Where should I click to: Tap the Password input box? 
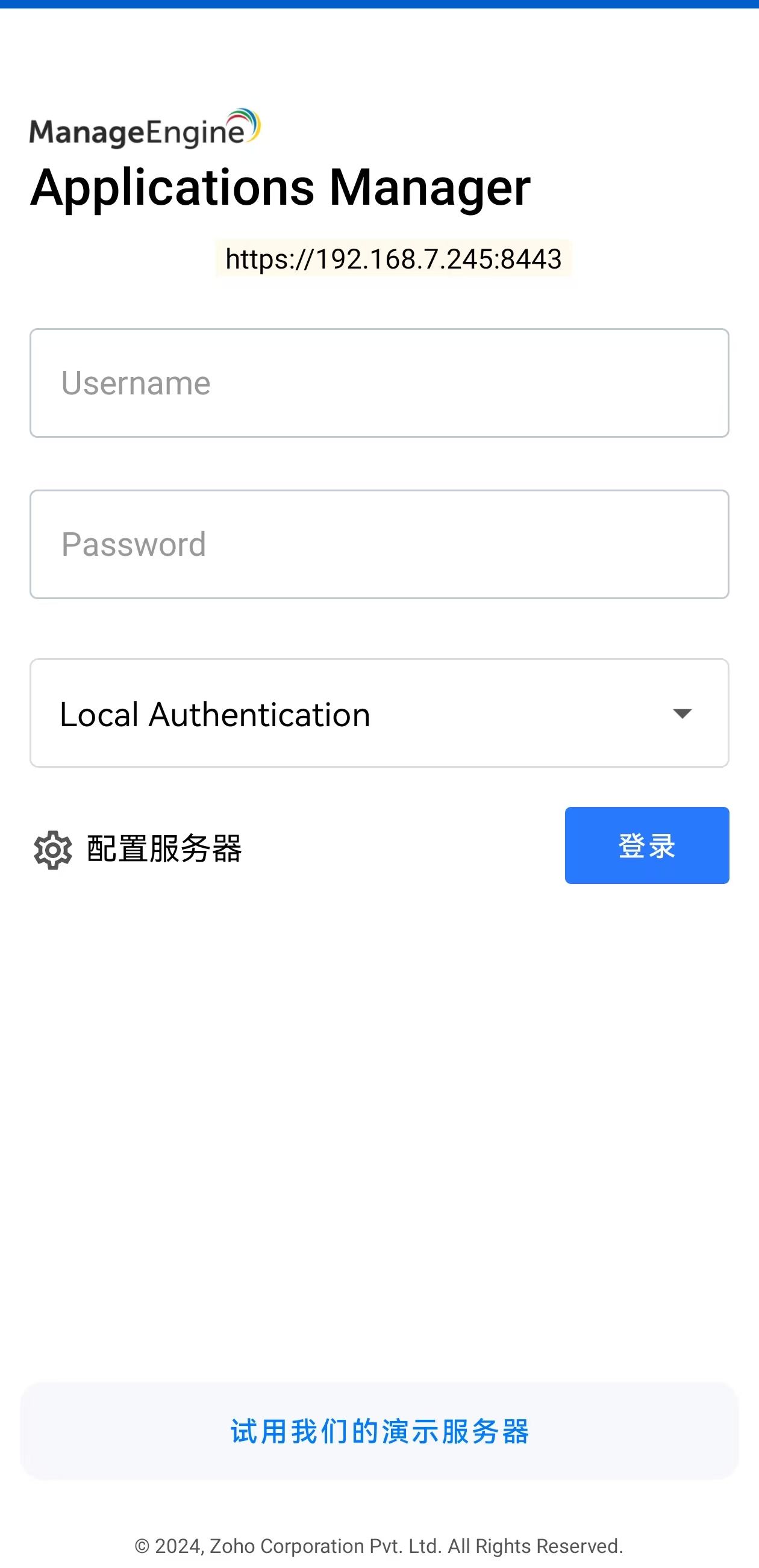[x=379, y=544]
